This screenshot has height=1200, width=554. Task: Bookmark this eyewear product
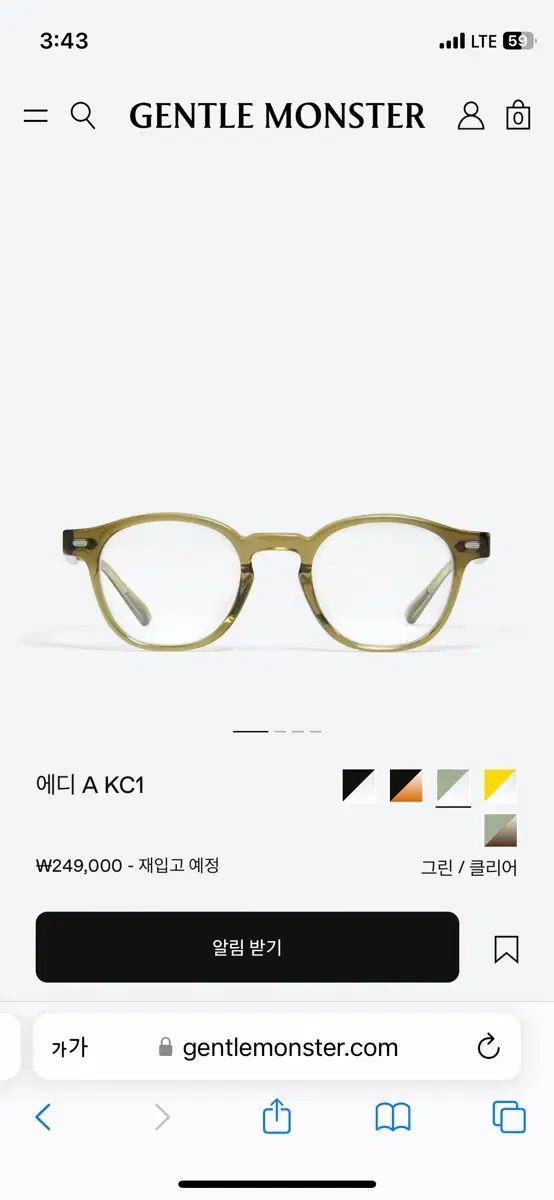click(x=506, y=949)
